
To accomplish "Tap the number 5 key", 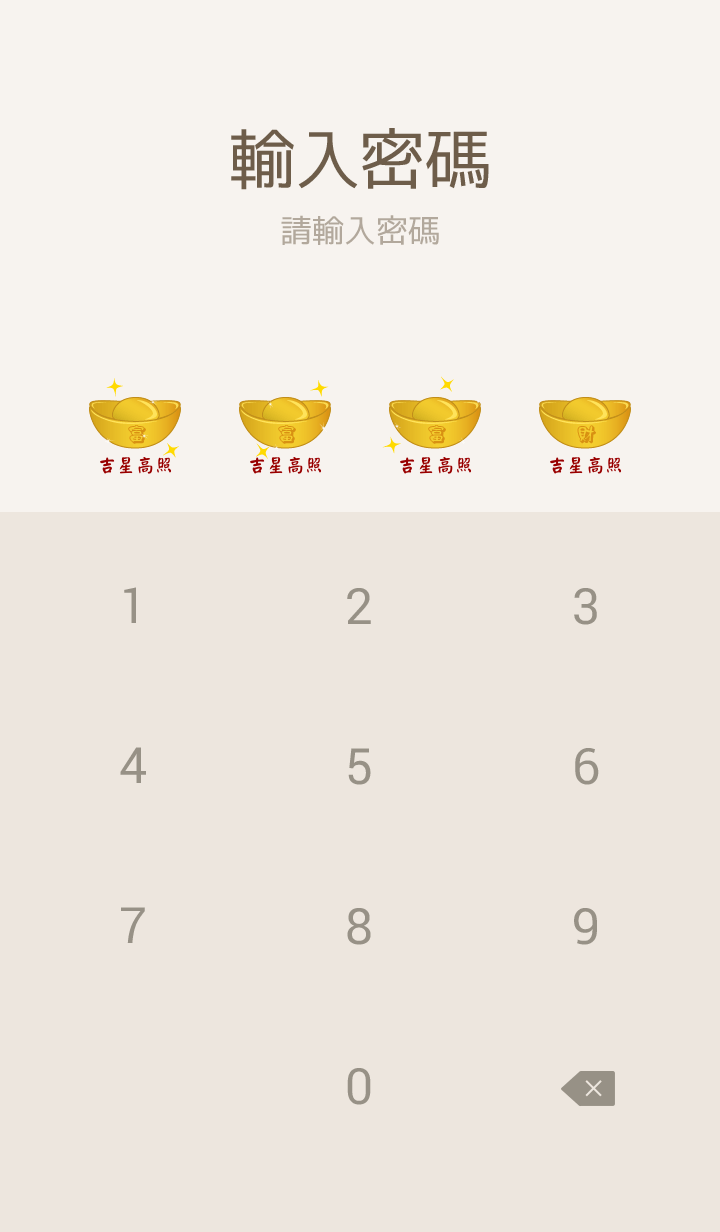I will (359, 767).
